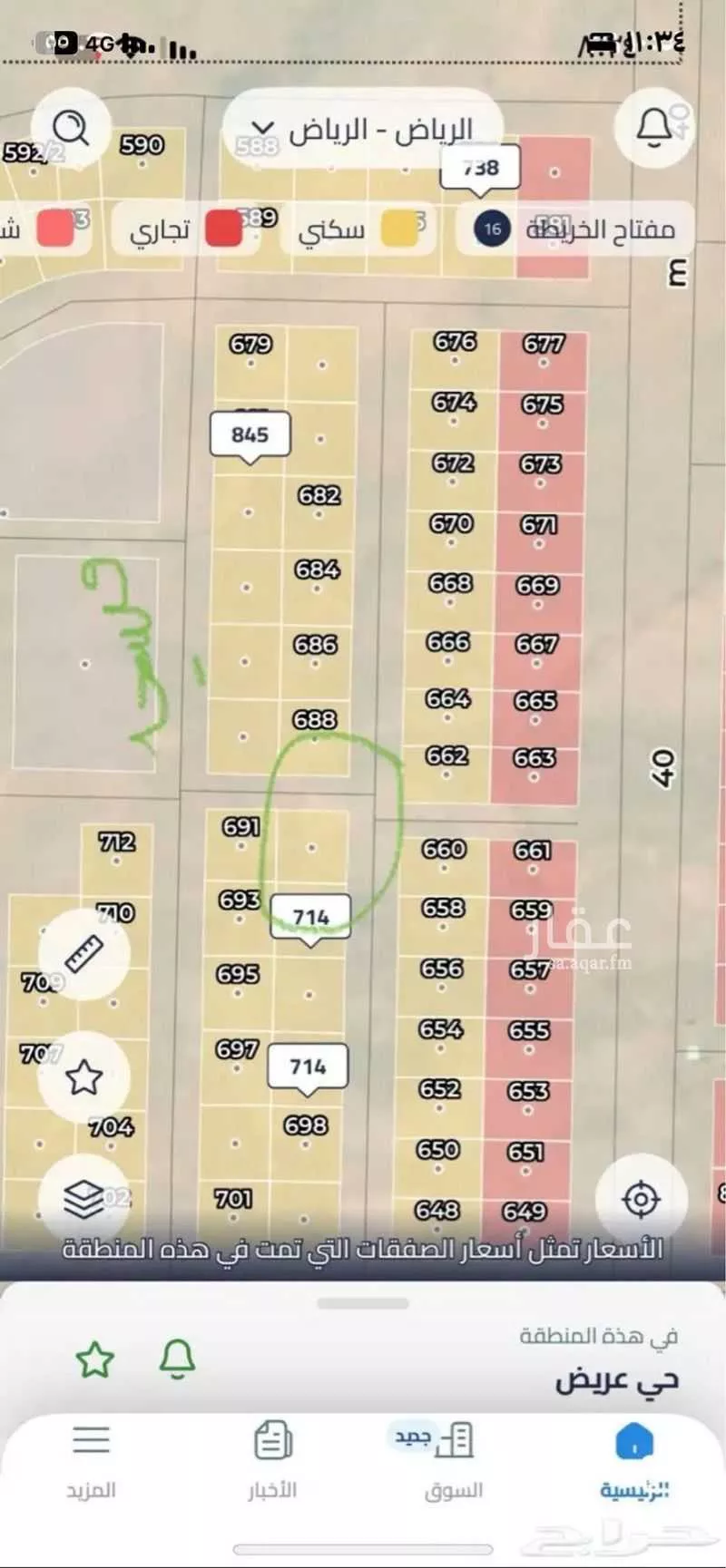The image size is (726, 1568).
Task: Open the map search magnifier
Action: click(71, 129)
